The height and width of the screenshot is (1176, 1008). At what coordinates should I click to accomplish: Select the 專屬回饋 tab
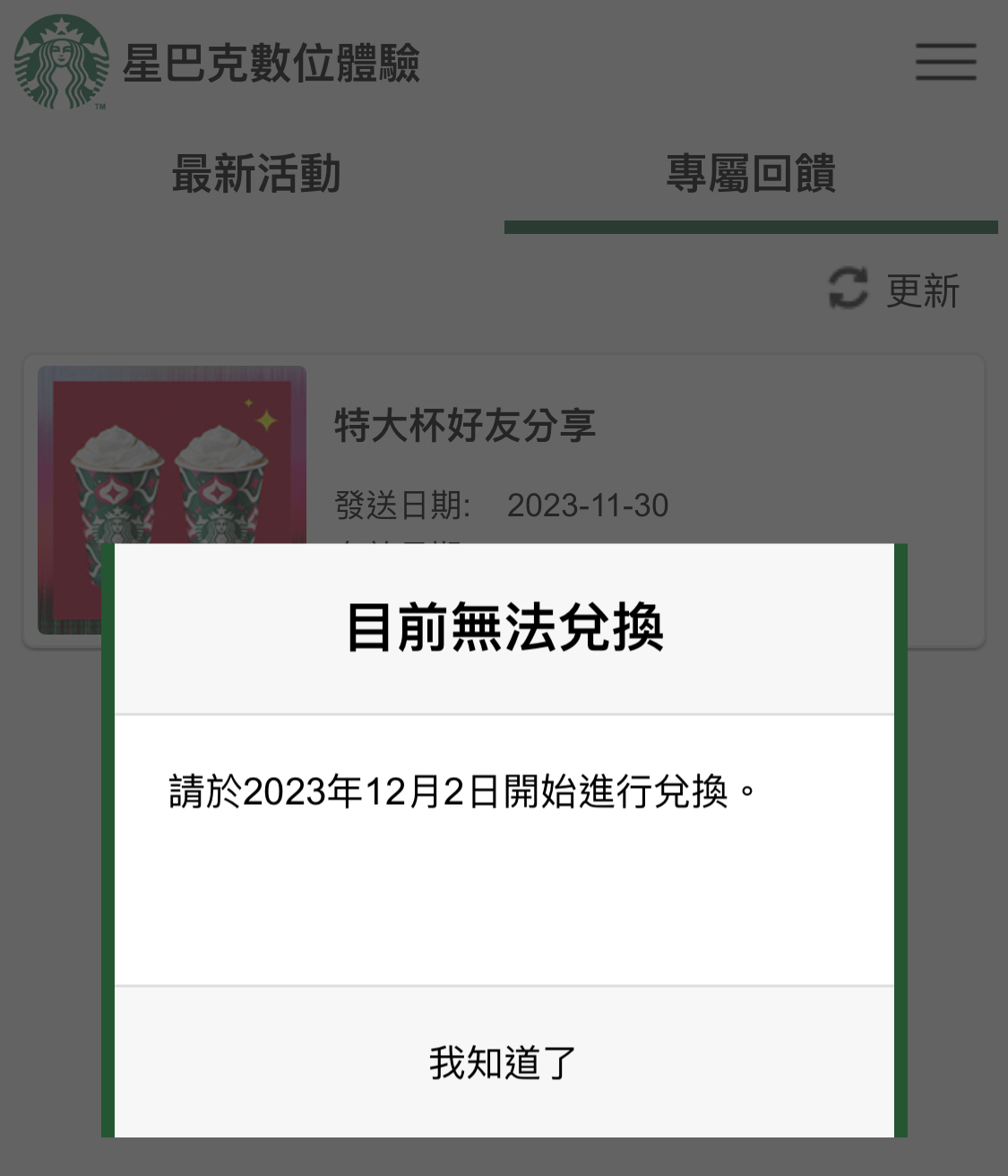[751, 174]
